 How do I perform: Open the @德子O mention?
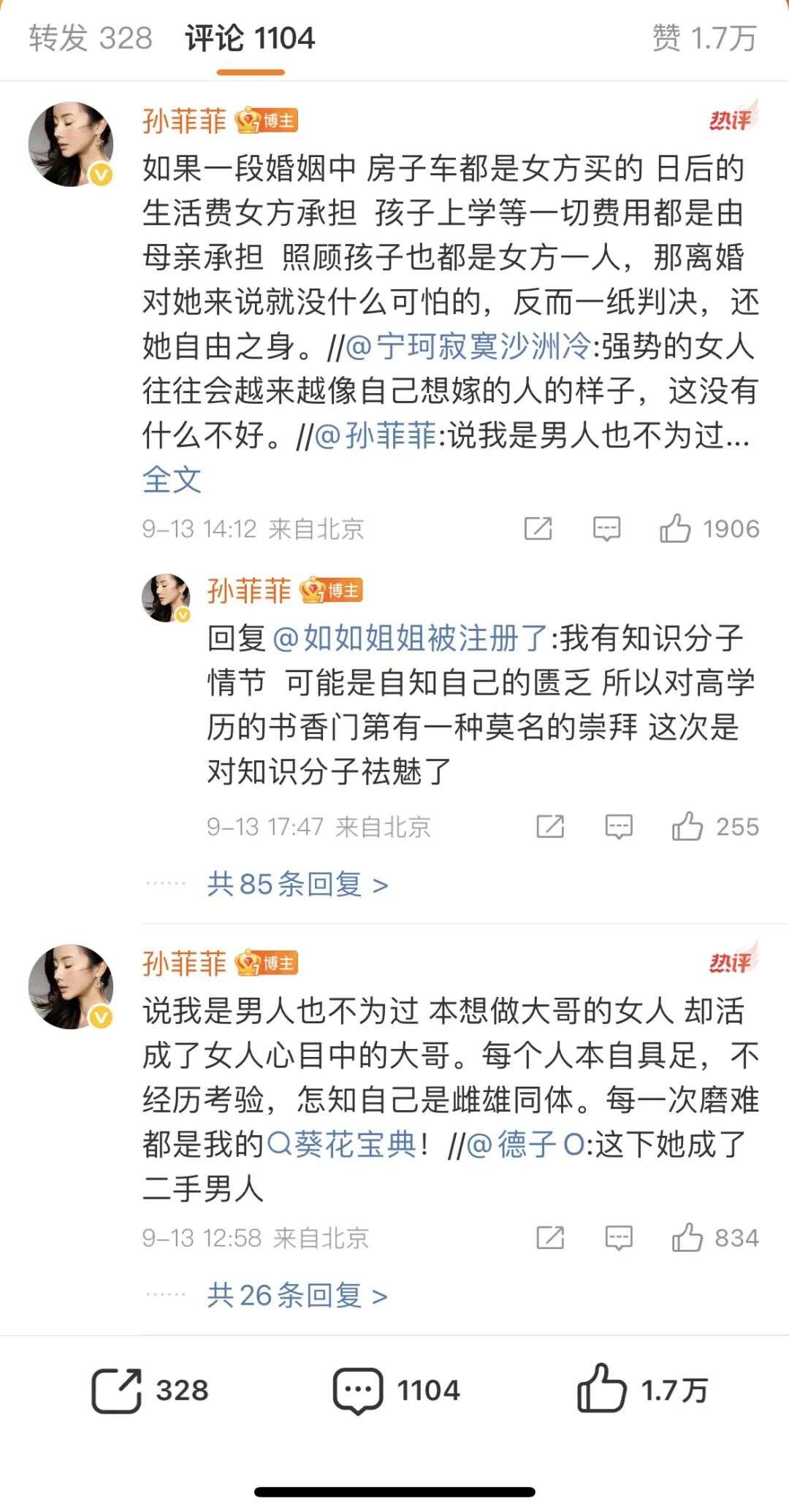tap(525, 1145)
